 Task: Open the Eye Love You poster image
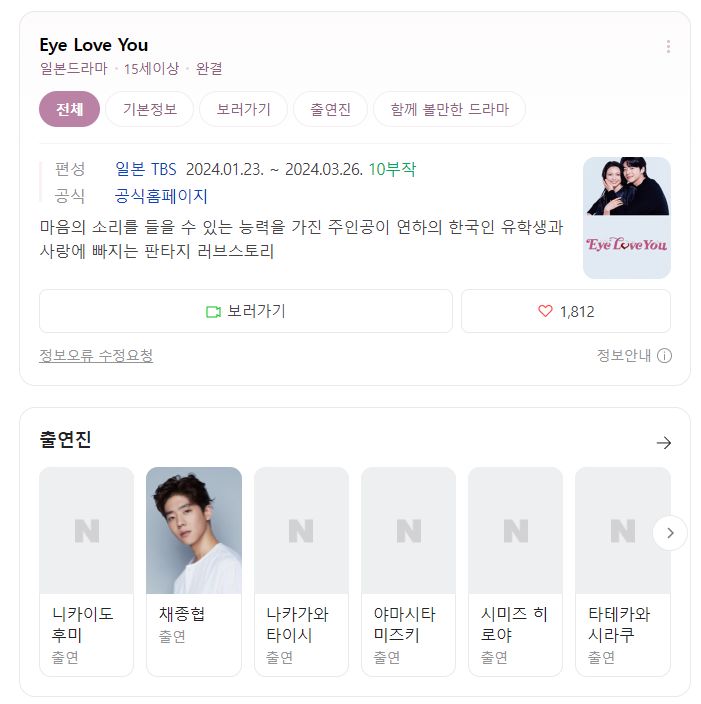[626, 217]
